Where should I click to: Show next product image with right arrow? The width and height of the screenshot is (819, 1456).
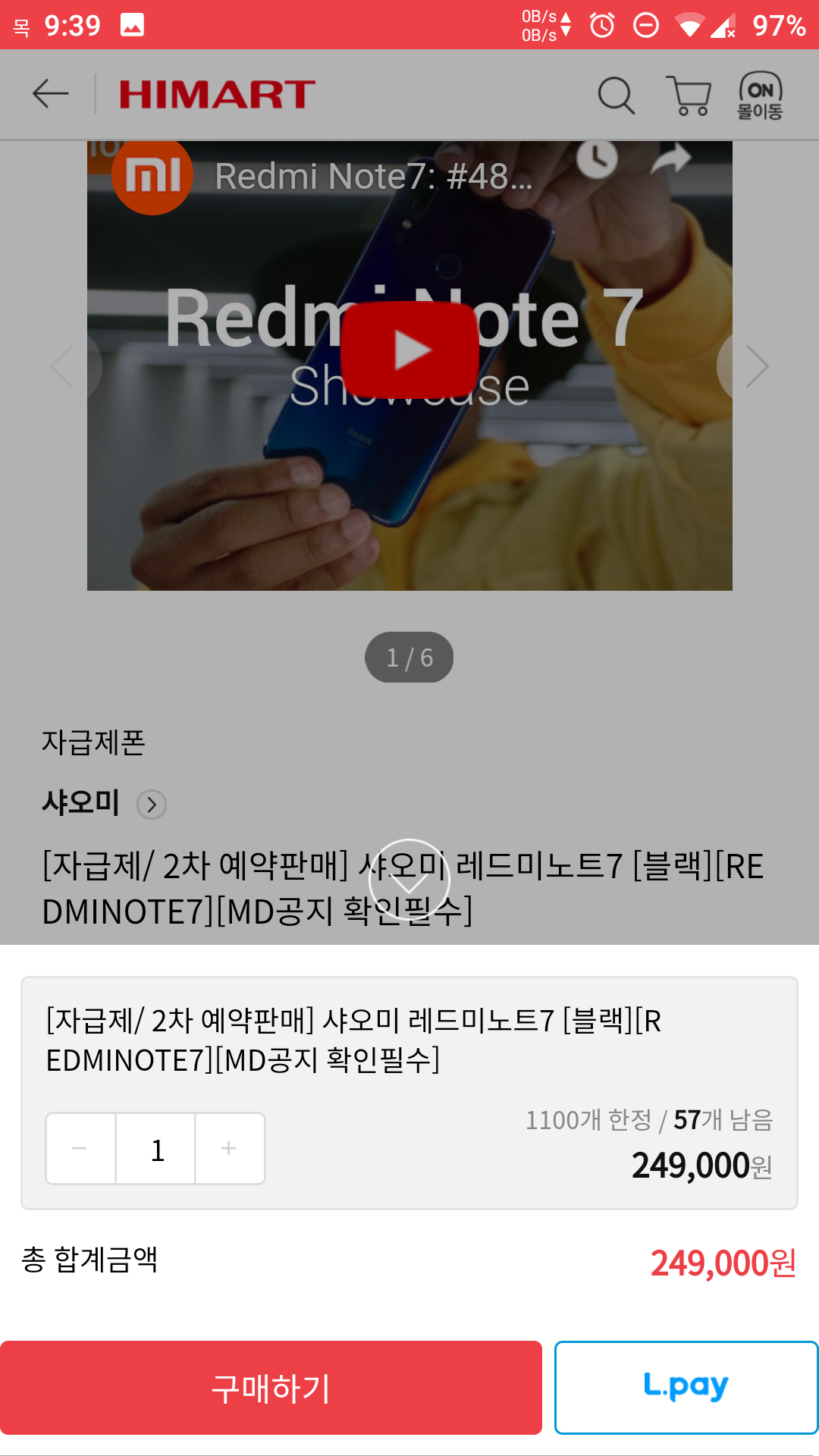tap(756, 366)
